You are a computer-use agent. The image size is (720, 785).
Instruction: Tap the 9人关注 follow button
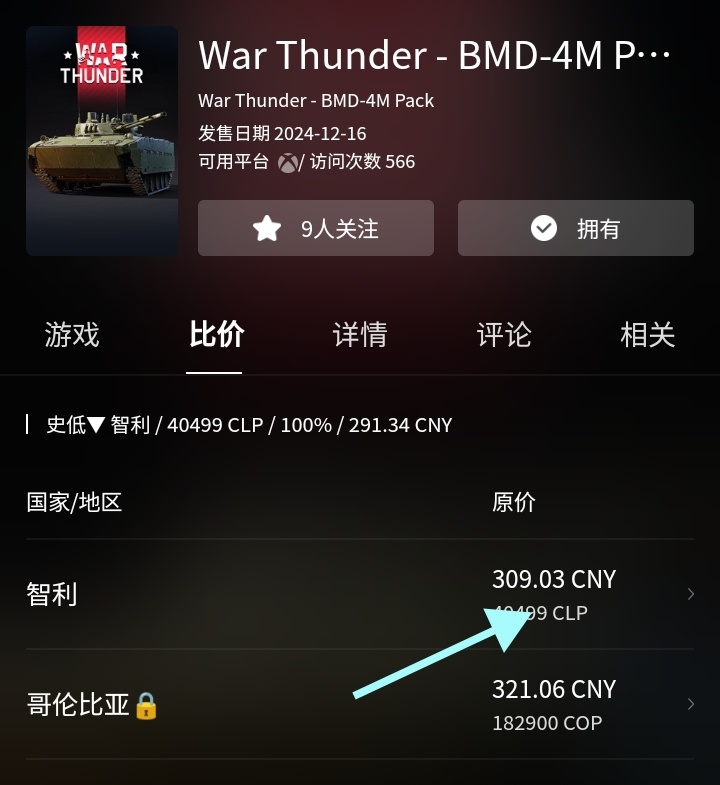click(x=315, y=228)
